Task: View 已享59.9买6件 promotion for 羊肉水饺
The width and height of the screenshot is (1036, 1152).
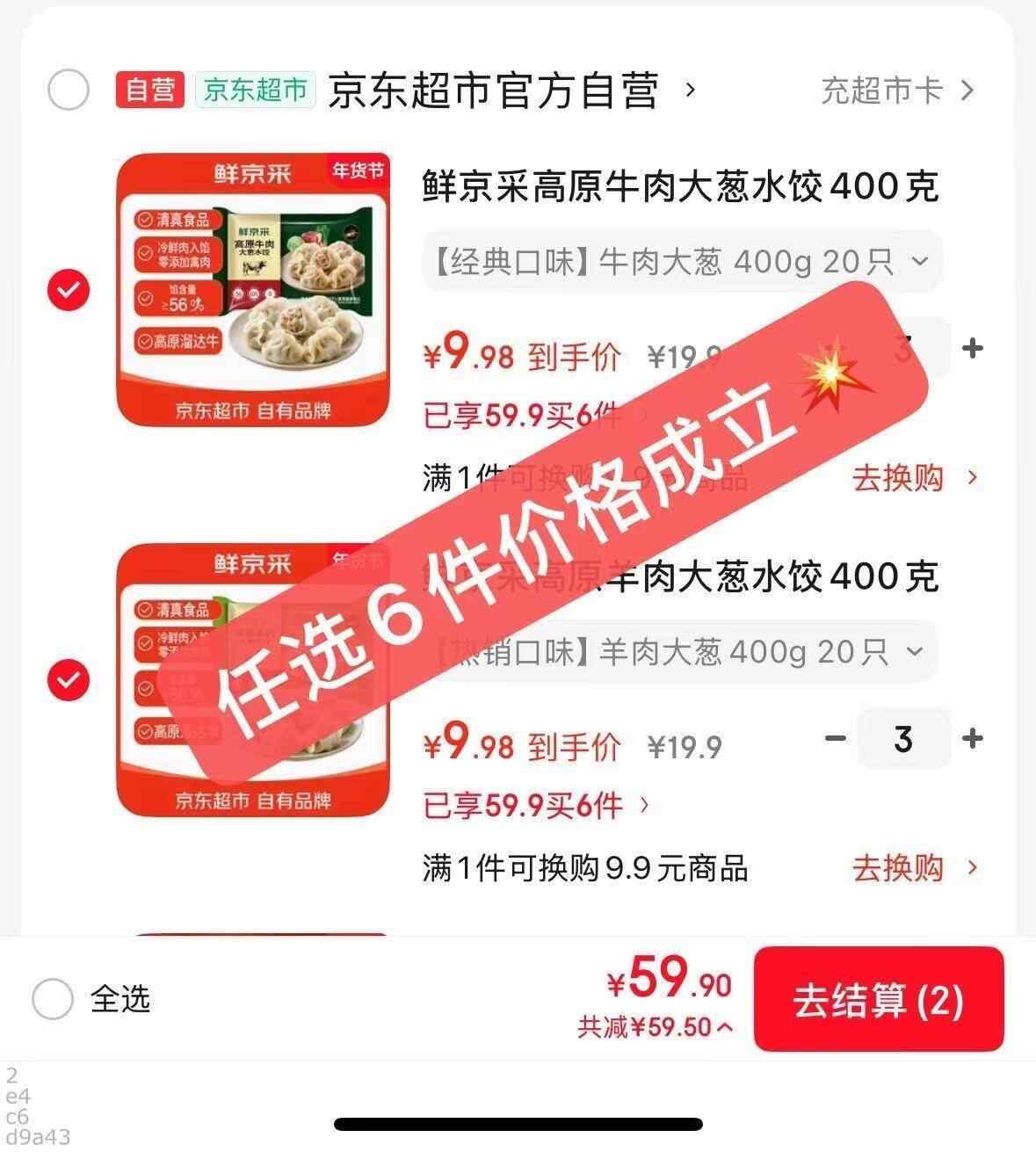Action: (536, 805)
